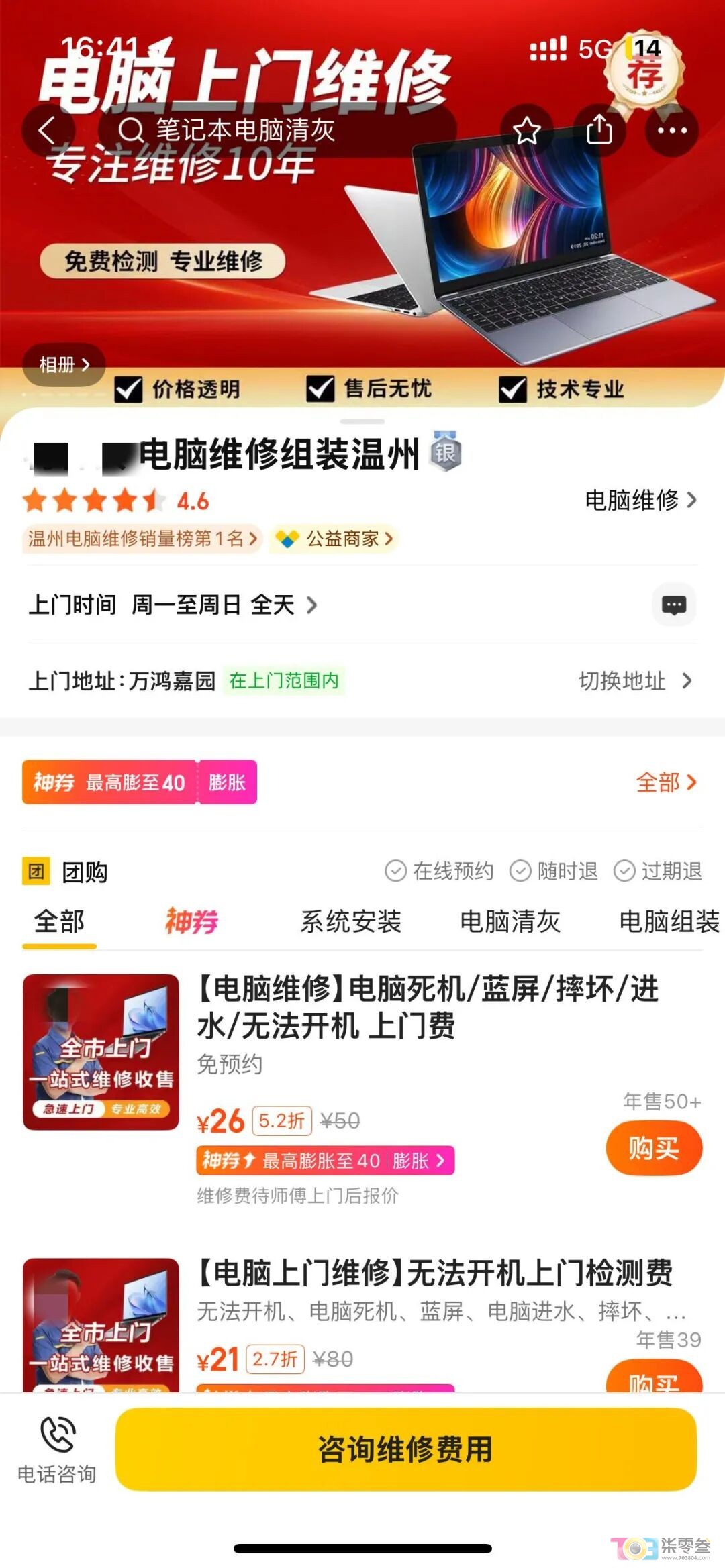Open the 公益商家 badge
The width and height of the screenshot is (725, 1568).
[334, 538]
